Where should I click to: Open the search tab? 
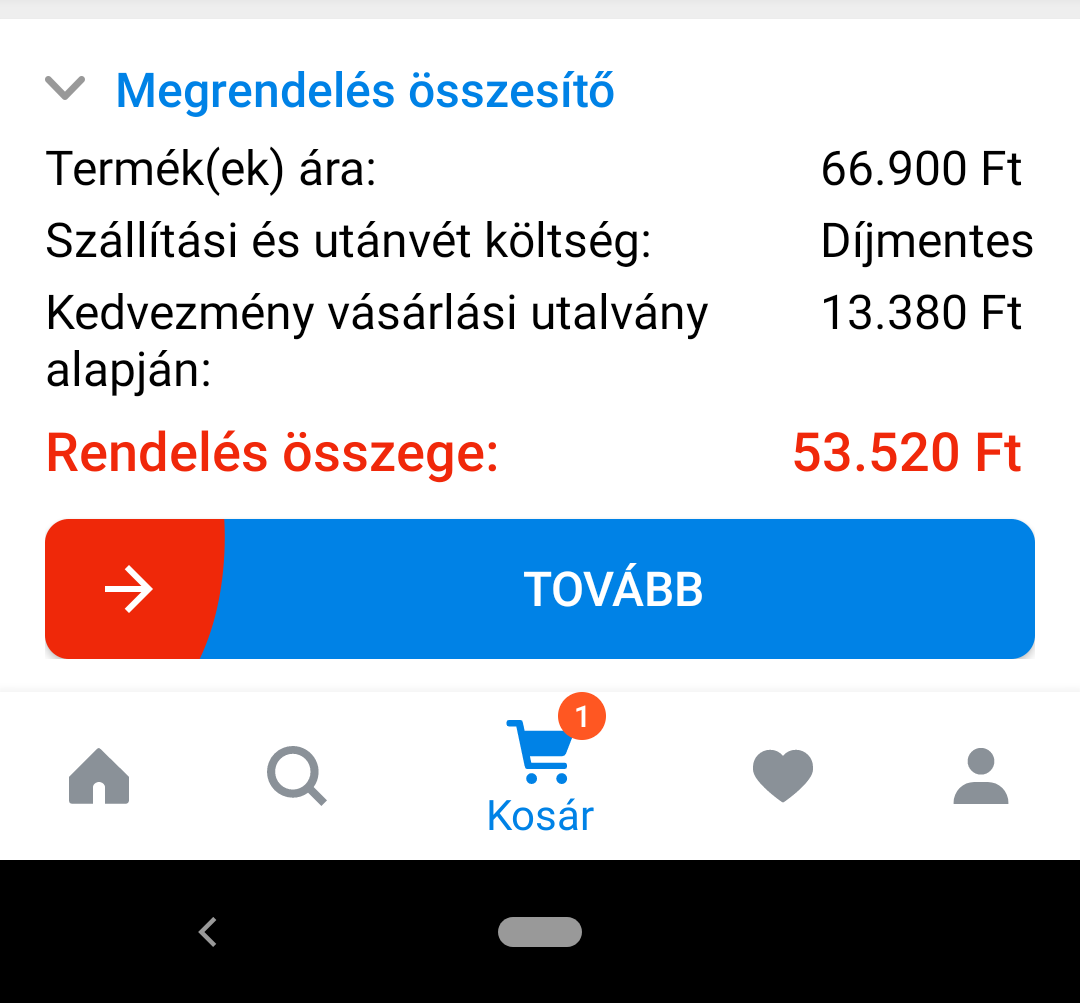[x=297, y=776]
